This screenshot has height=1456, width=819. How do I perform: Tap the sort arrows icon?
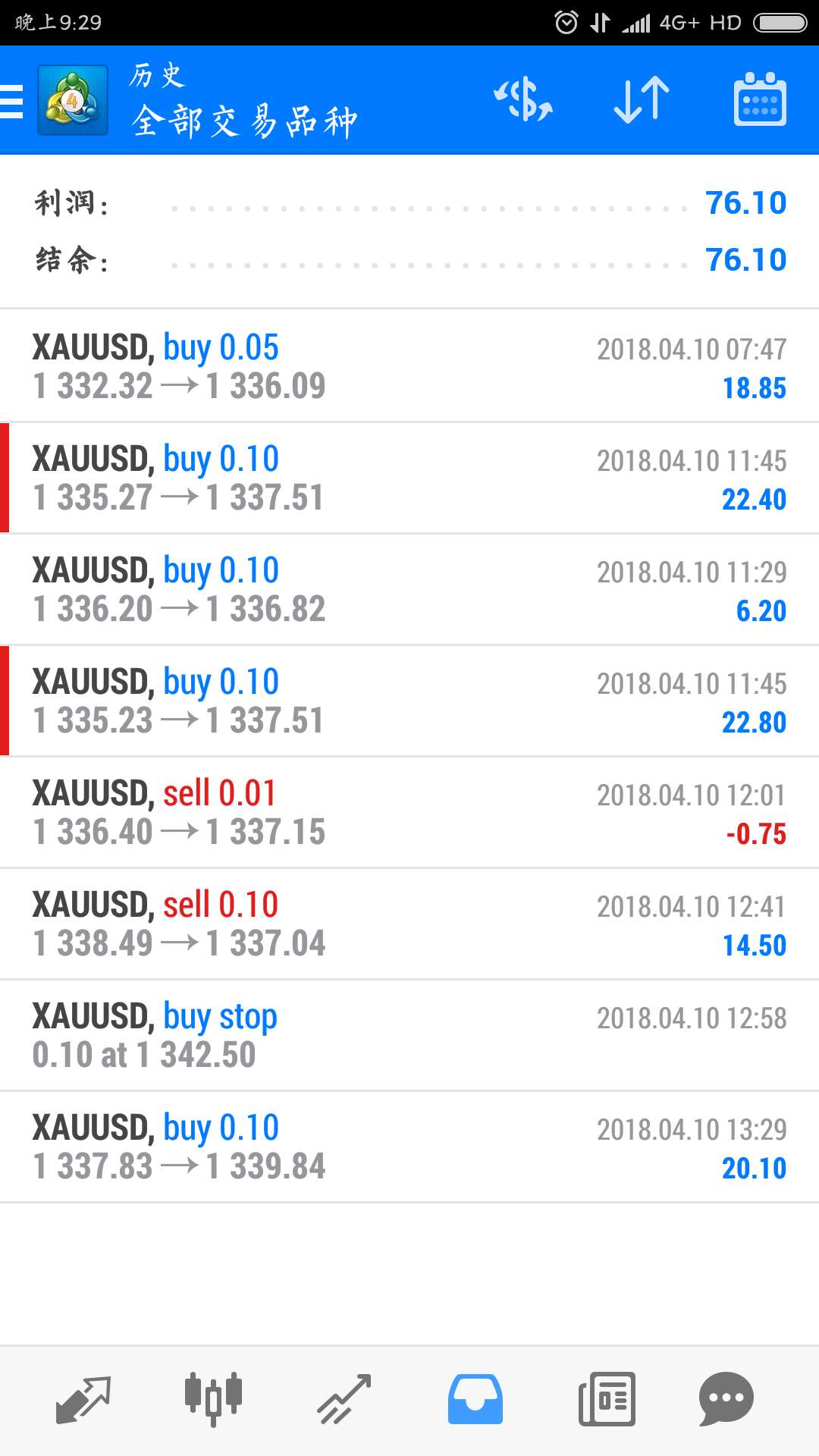click(642, 100)
